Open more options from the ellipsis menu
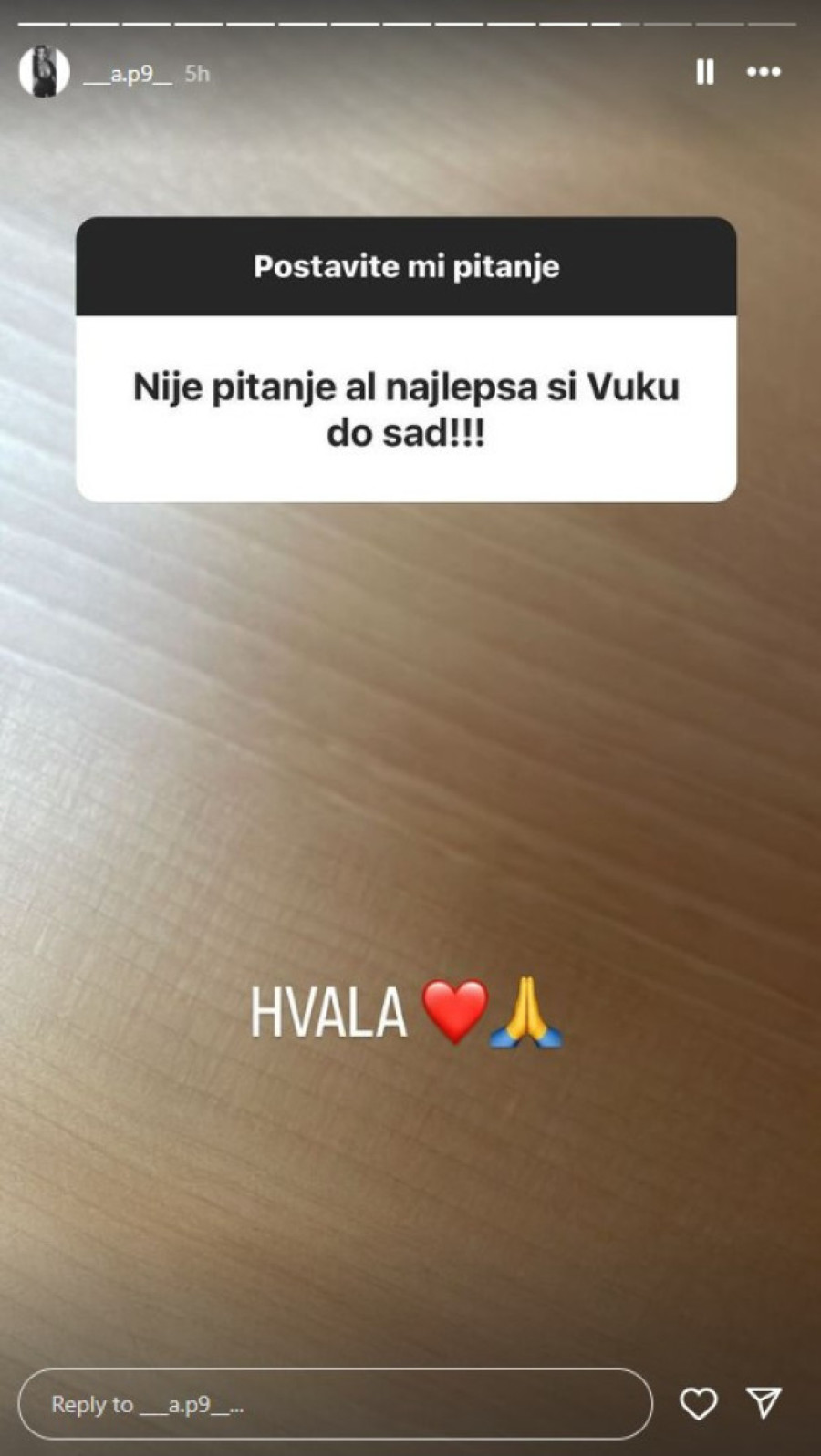 [x=764, y=73]
